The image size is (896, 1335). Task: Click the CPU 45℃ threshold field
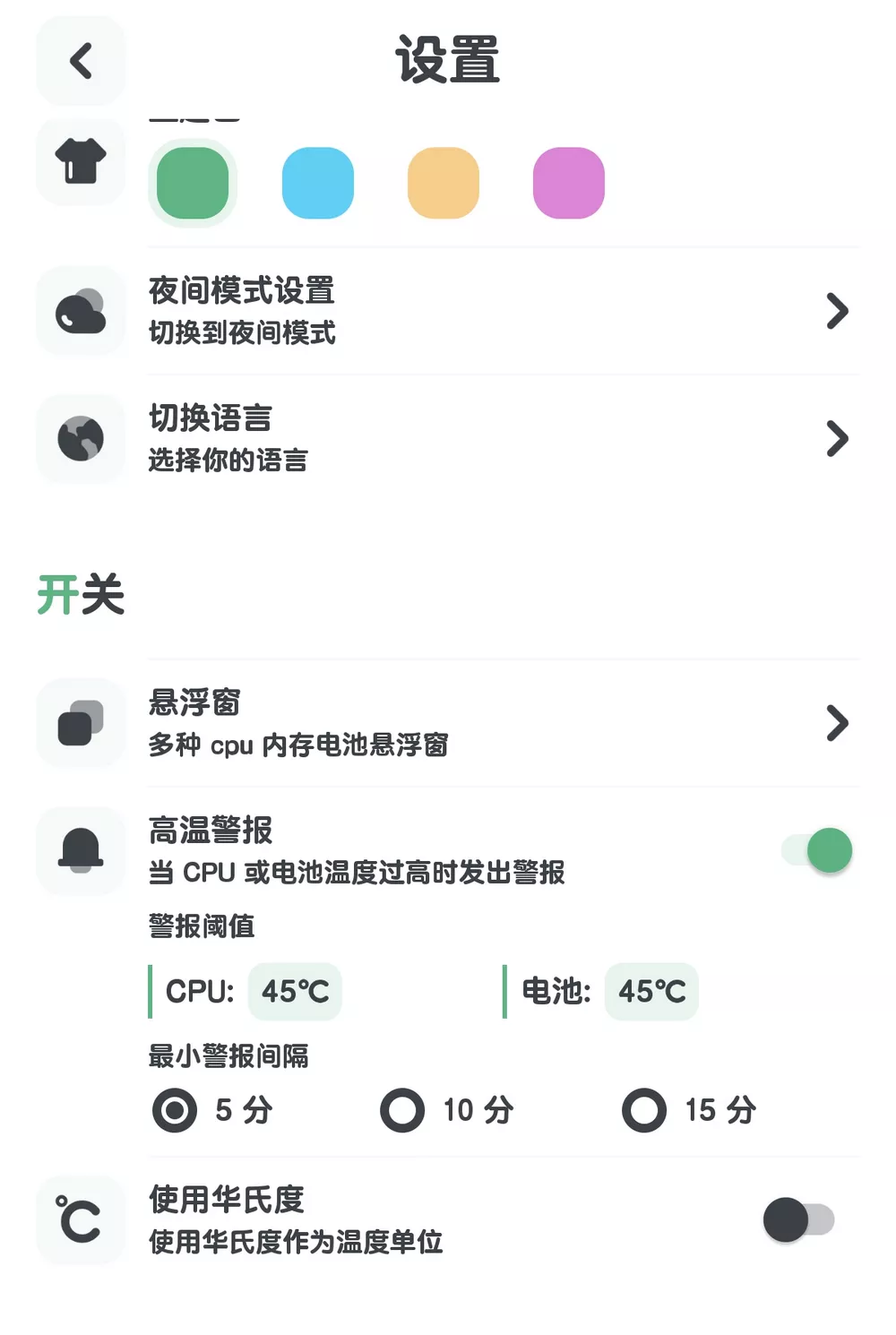pyautogui.click(x=295, y=991)
